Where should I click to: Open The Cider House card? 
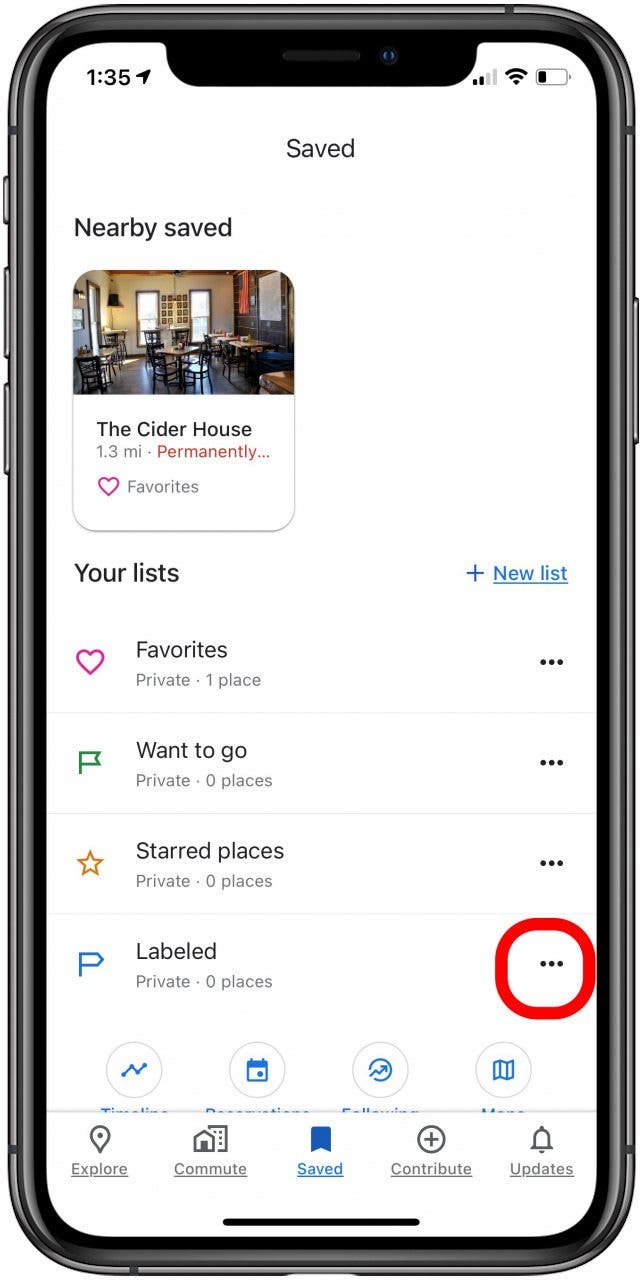pos(184,400)
